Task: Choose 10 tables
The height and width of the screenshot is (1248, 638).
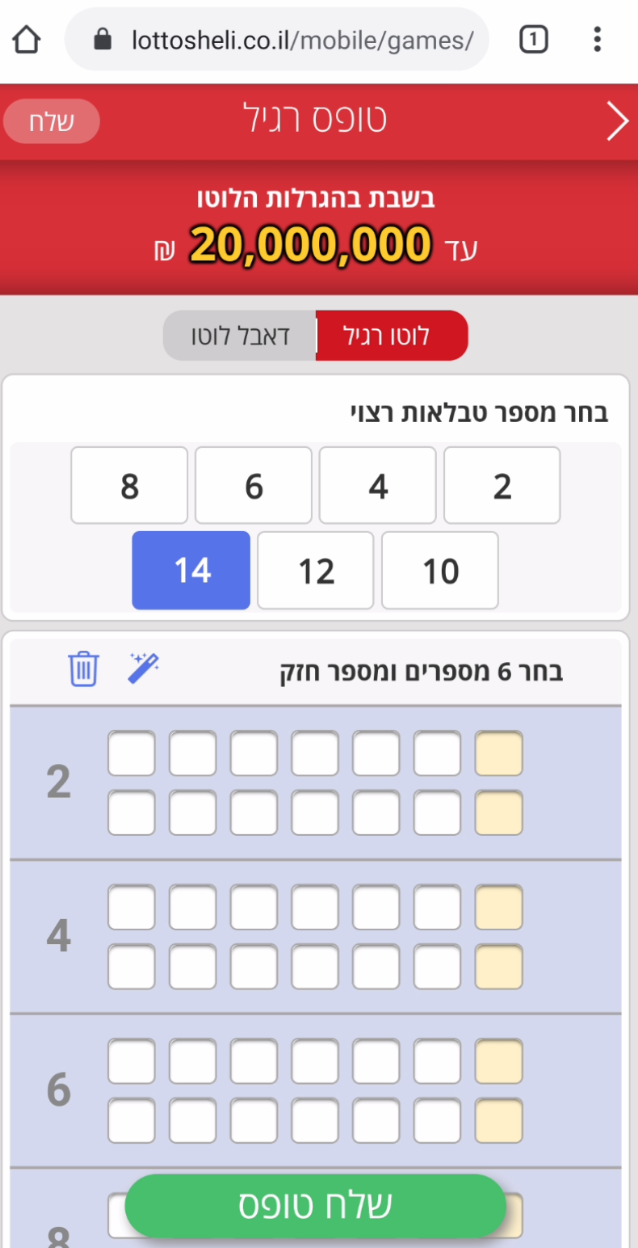Action: pyautogui.click(x=440, y=571)
